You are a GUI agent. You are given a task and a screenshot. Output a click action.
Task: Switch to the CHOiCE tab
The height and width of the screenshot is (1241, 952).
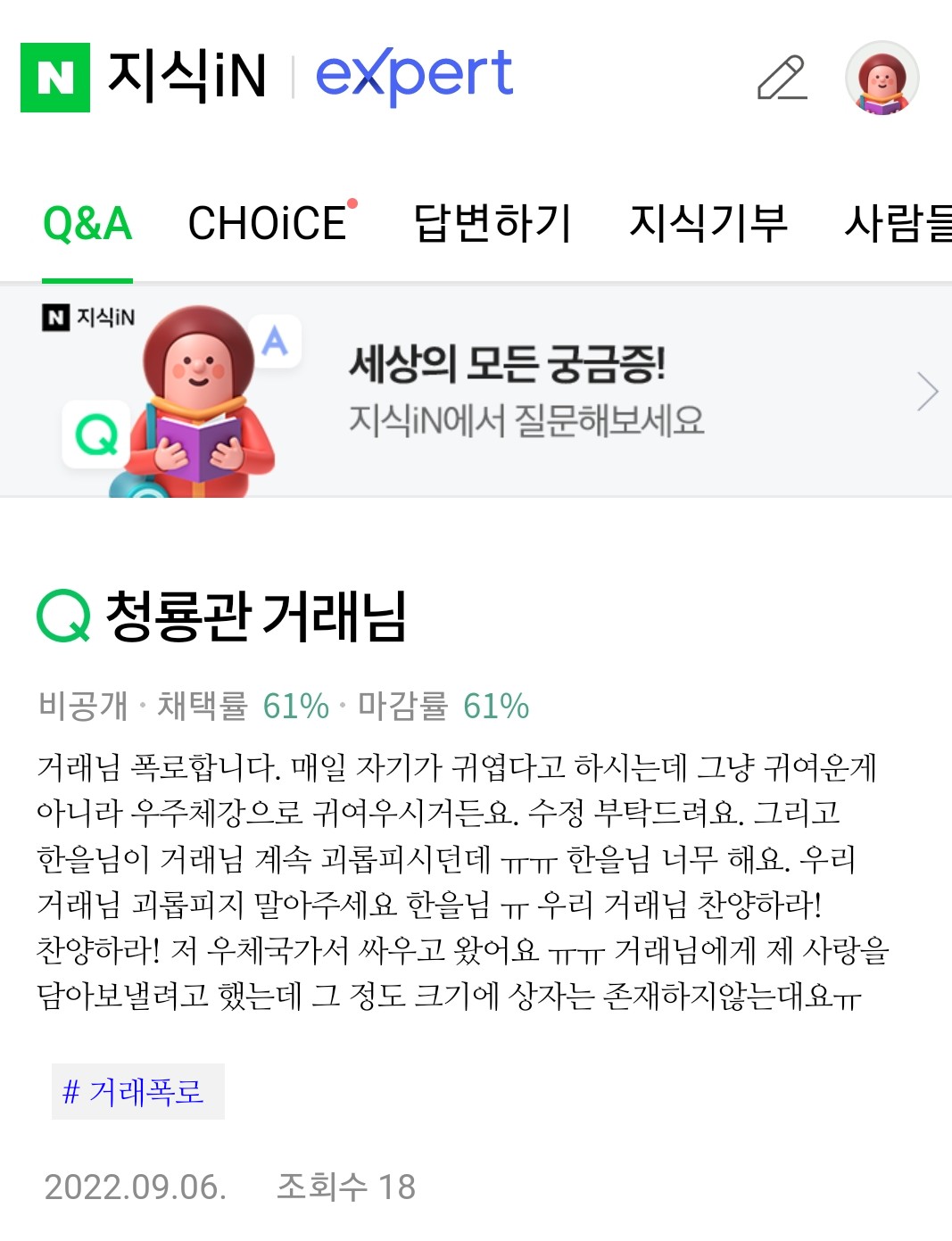point(268,223)
